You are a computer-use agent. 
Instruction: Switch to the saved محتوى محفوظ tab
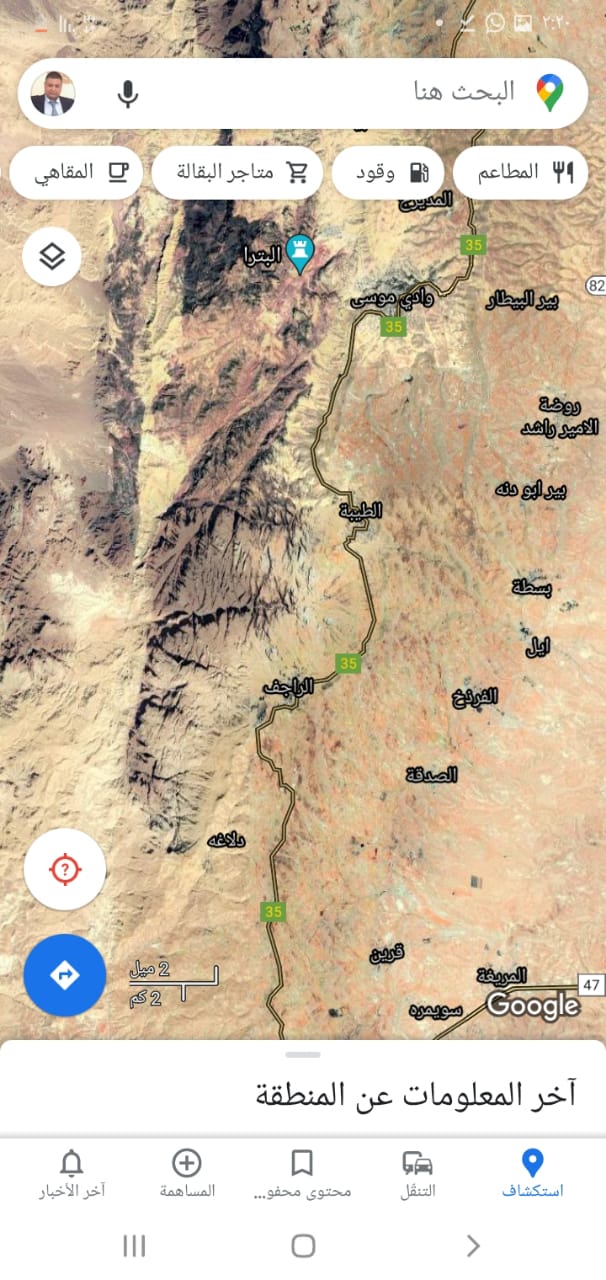pyautogui.click(x=302, y=1173)
